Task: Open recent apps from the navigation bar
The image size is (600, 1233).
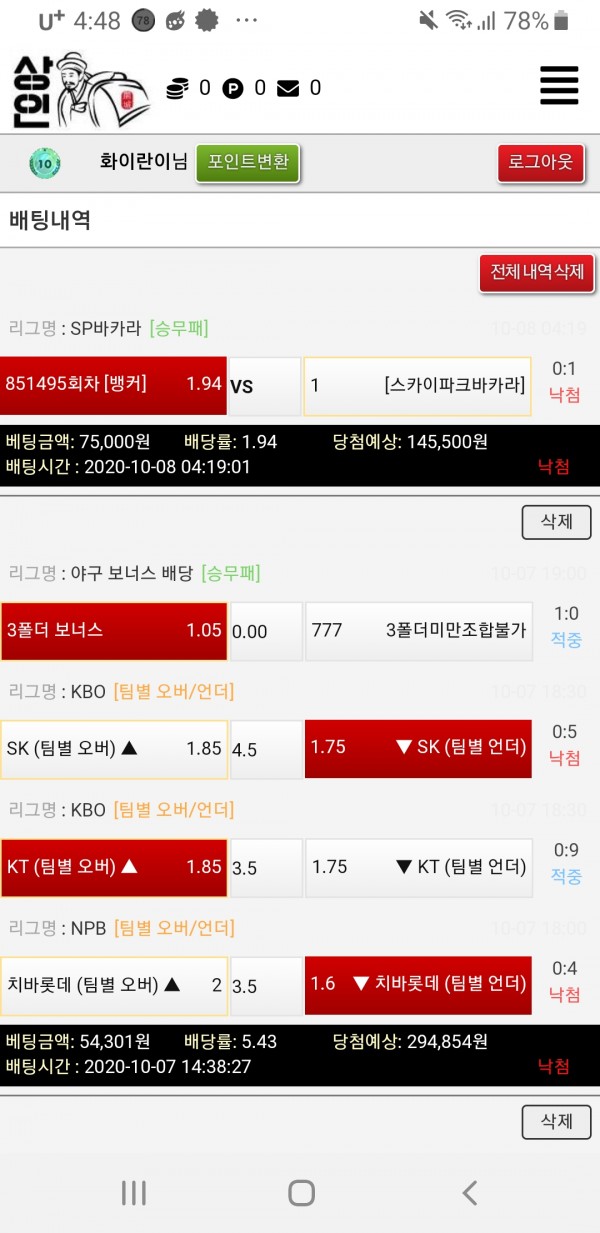Action: [133, 1192]
